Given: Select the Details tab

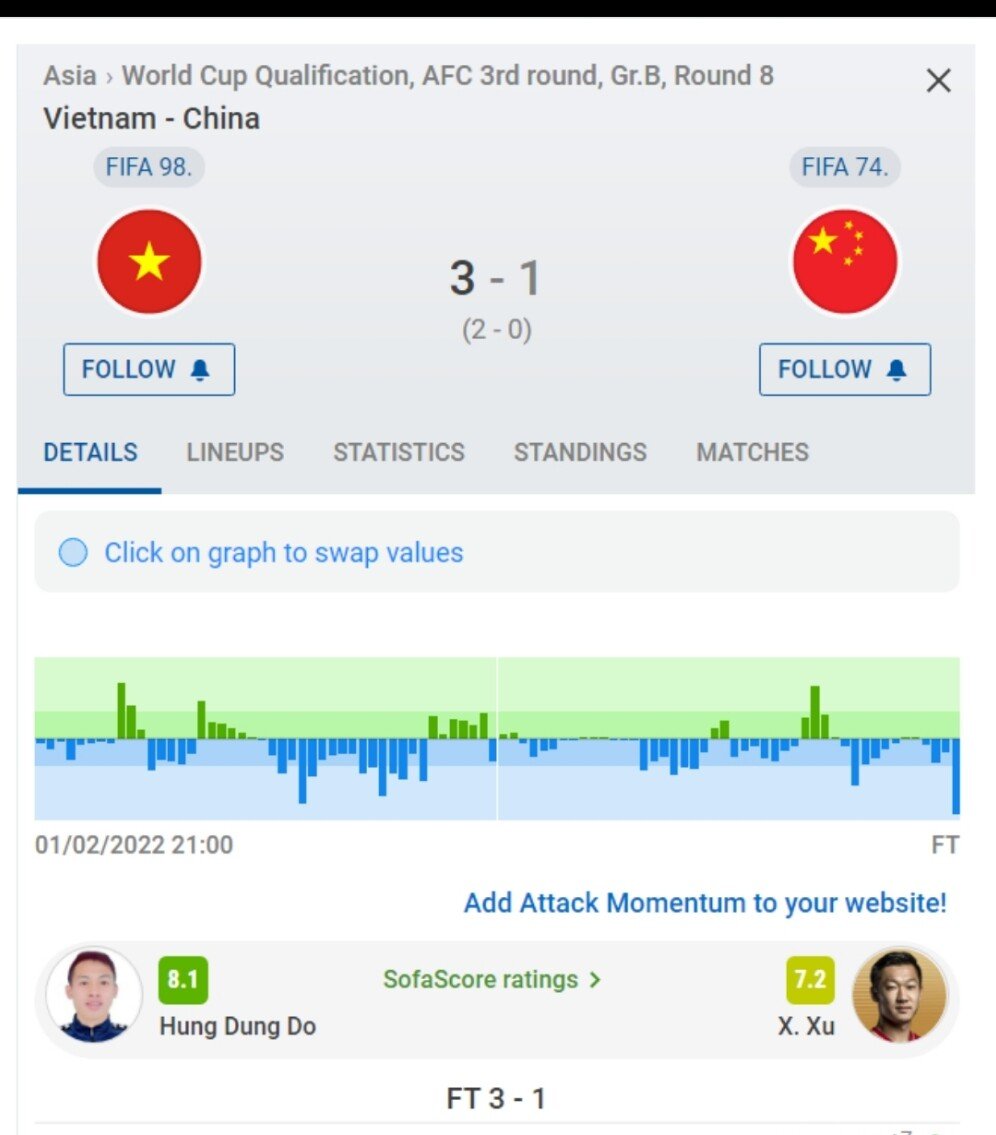Looking at the screenshot, I should [x=90, y=452].
